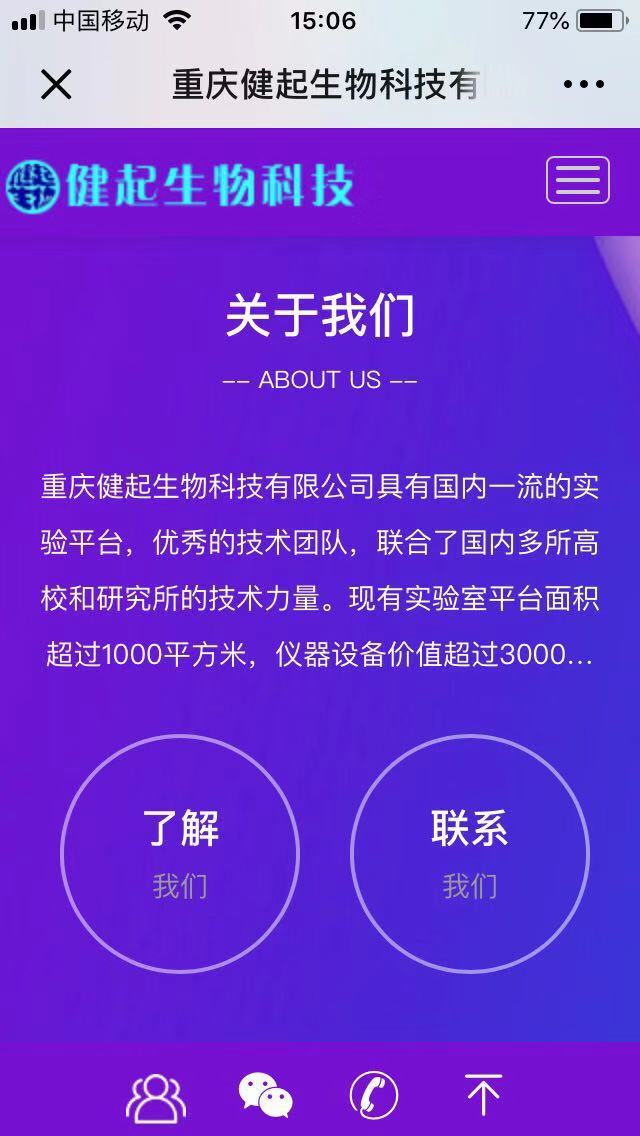Open the WeChat contact icon
Screen dimensions: 640x1136
click(x=265, y=1096)
